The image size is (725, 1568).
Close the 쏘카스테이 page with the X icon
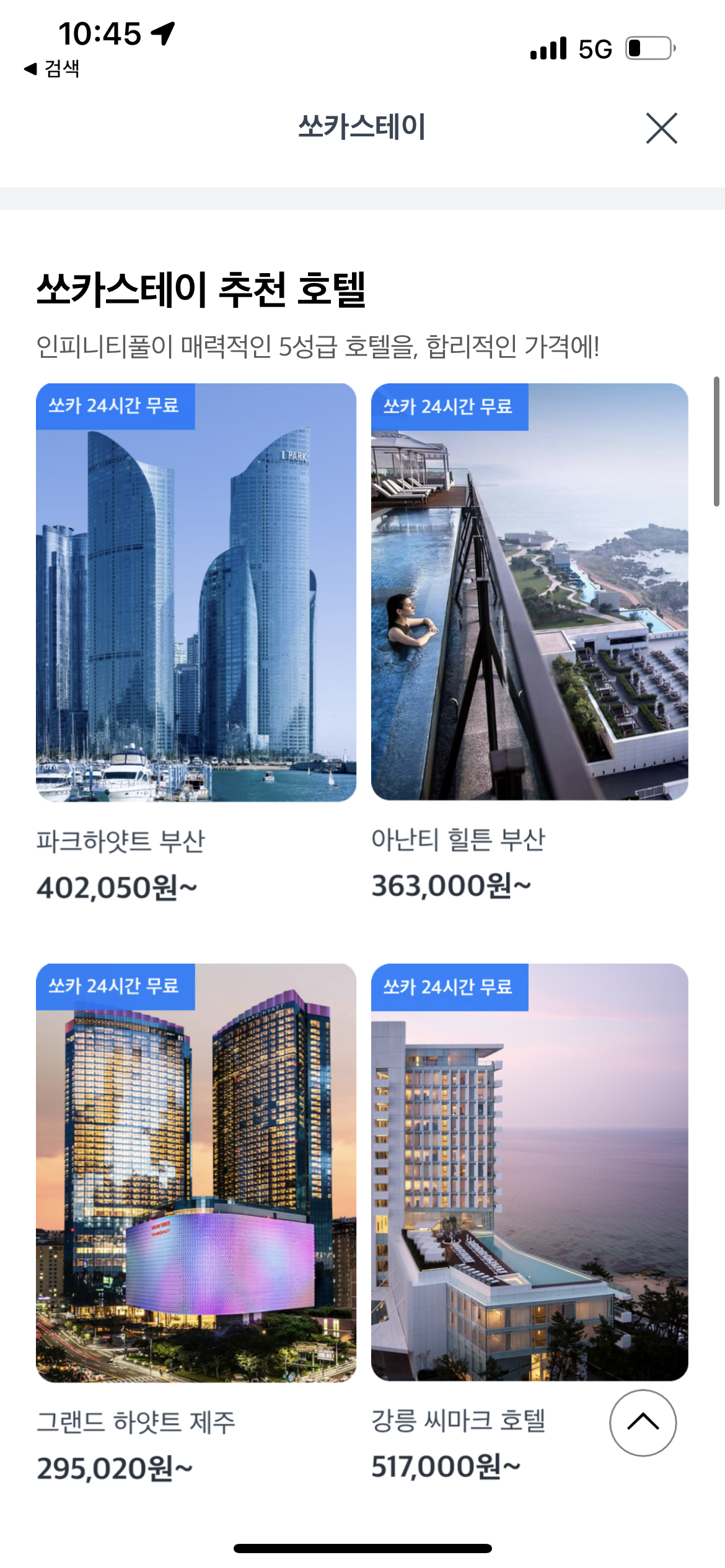(x=662, y=129)
